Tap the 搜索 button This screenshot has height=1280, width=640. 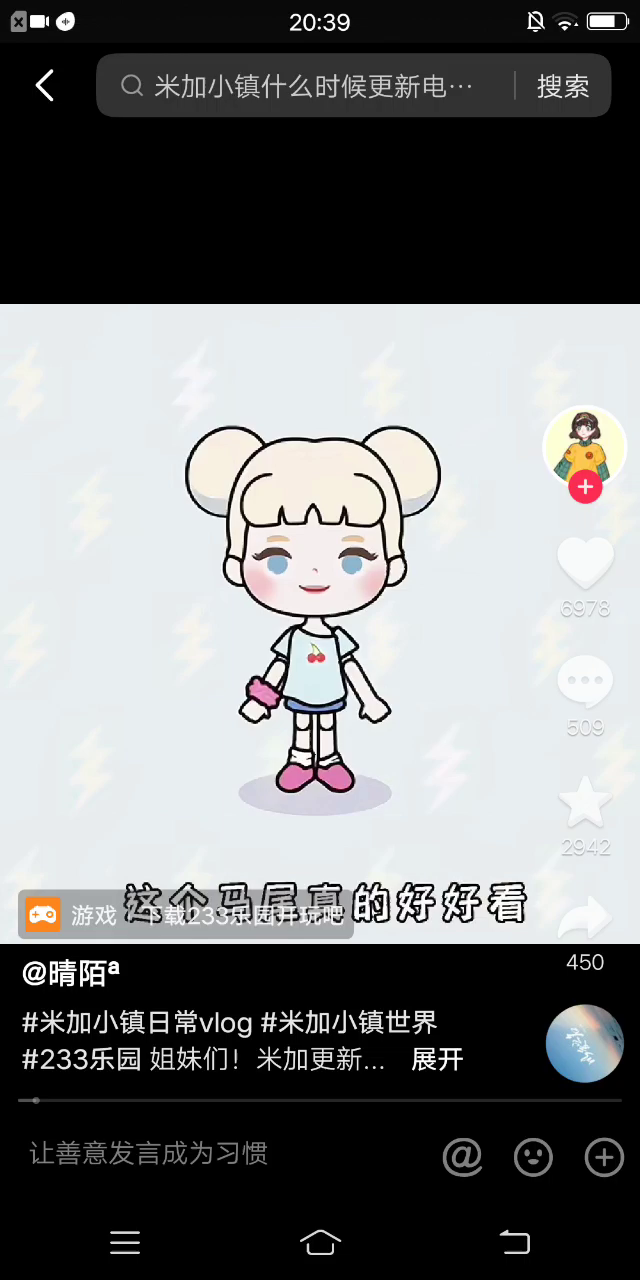[563, 86]
